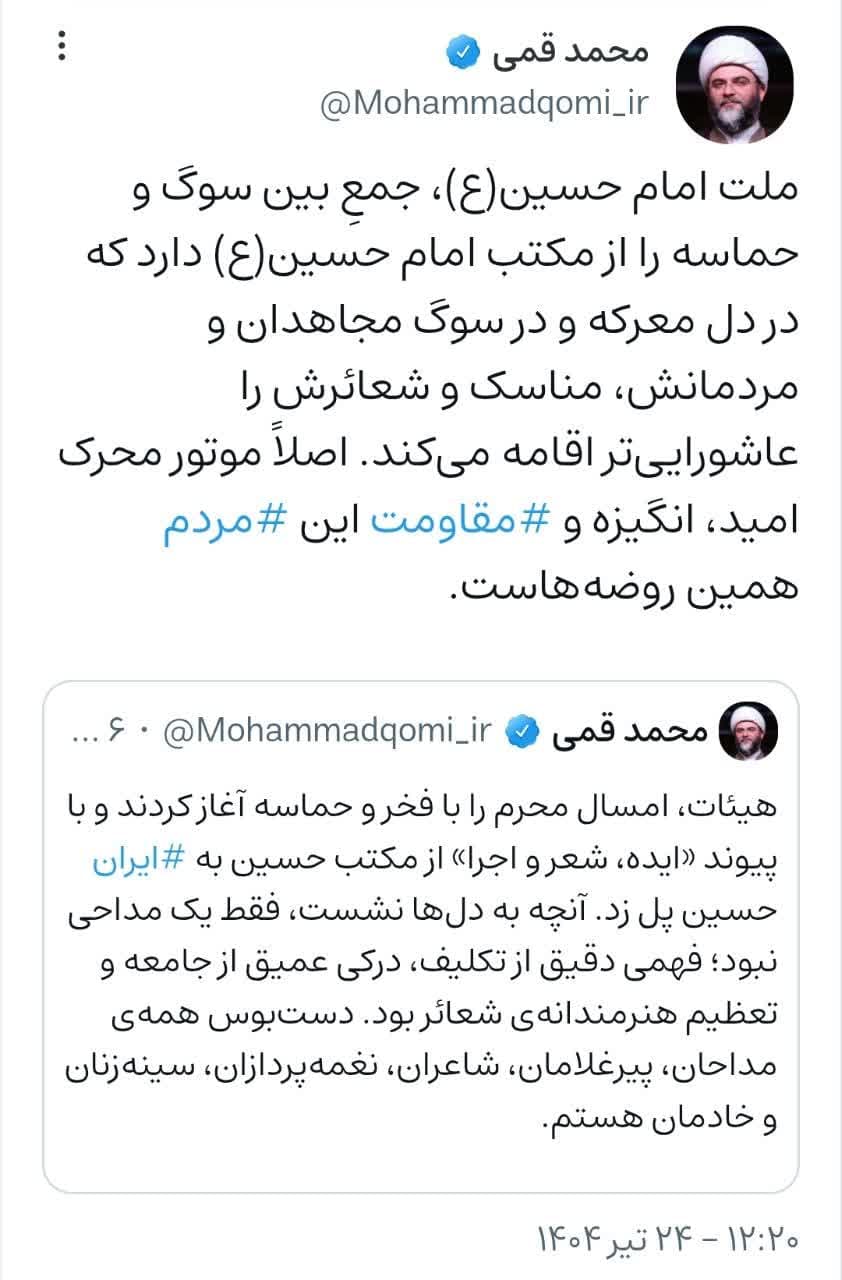This screenshot has height=1280, width=842.
Task: Open the three-dot overflow menu of the tweet
Action: [x=62, y=45]
